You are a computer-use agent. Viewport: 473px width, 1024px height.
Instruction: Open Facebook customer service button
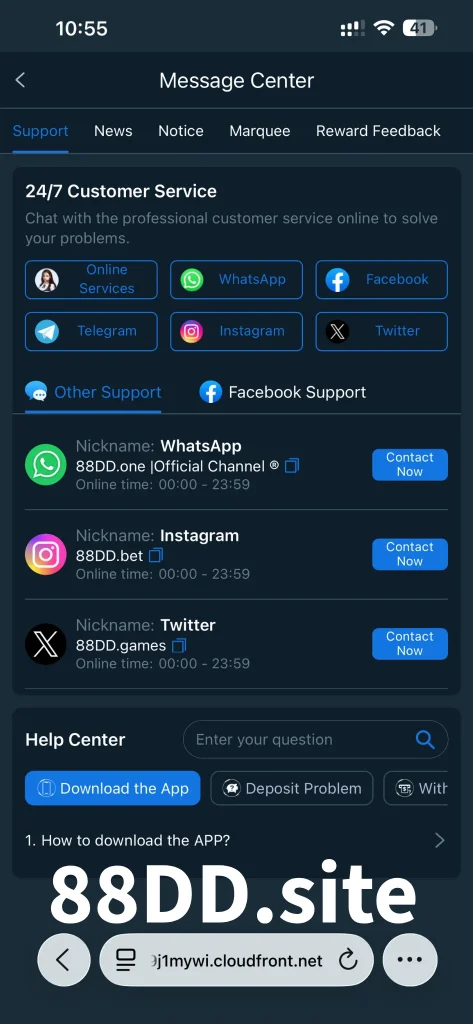coord(382,280)
